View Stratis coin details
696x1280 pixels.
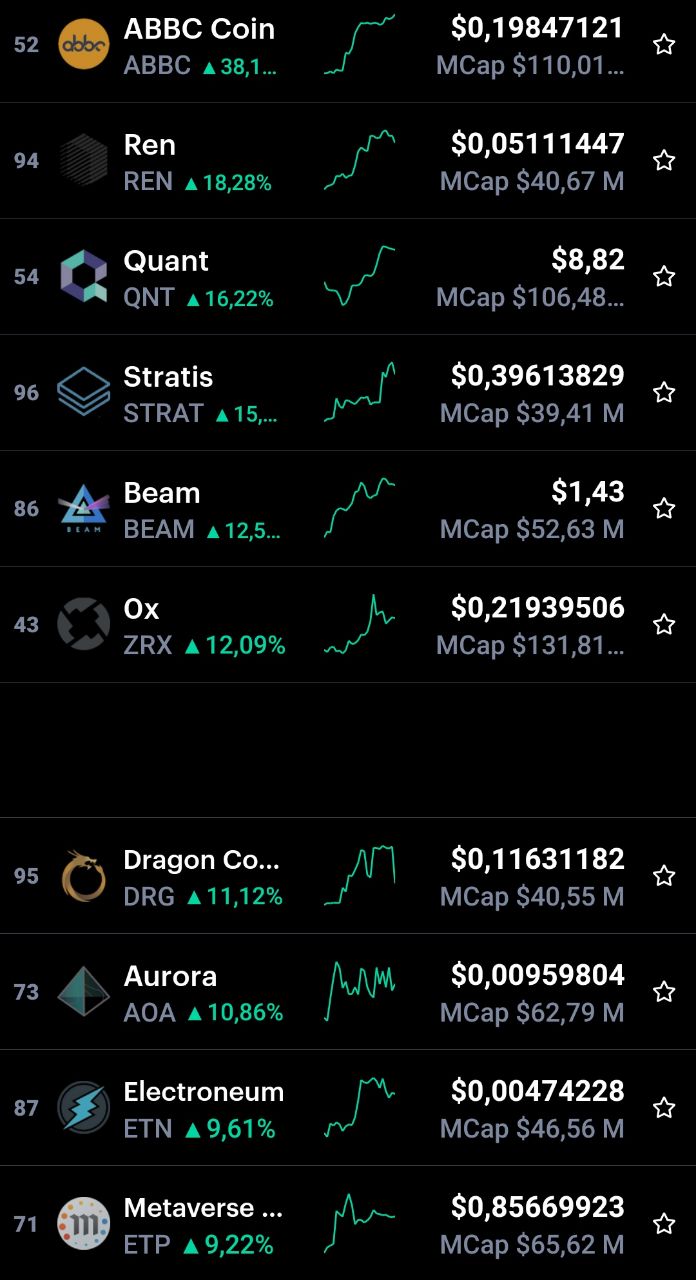348,393
